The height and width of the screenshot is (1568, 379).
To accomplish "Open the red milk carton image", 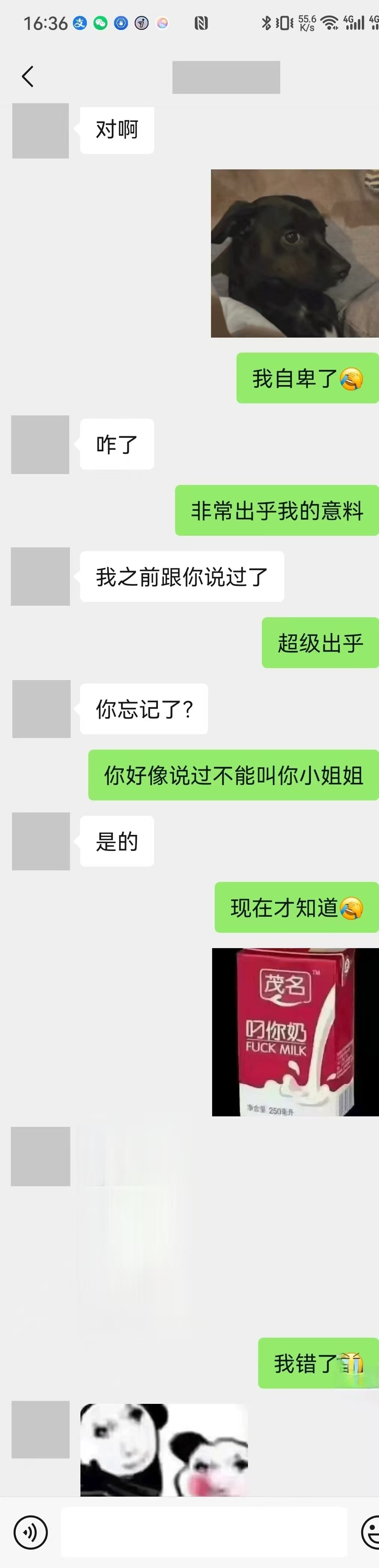I will [x=295, y=1032].
